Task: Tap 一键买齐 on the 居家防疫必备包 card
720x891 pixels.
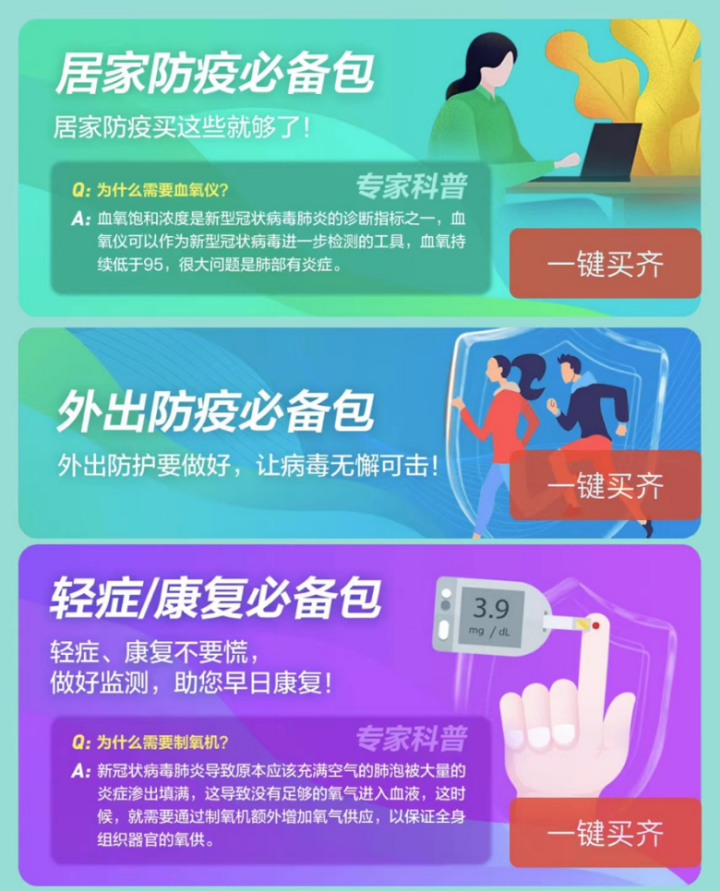Action: click(x=605, y=264)
